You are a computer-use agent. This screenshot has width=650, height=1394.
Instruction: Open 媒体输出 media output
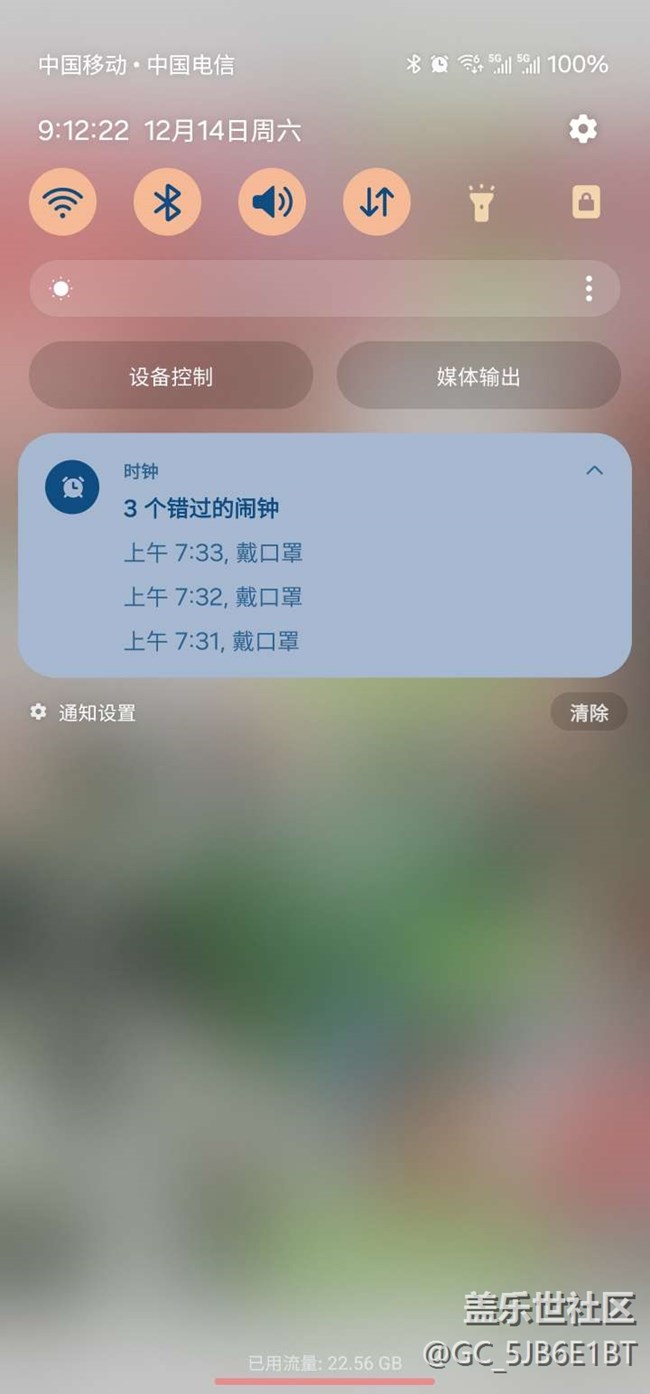[478, 377]
